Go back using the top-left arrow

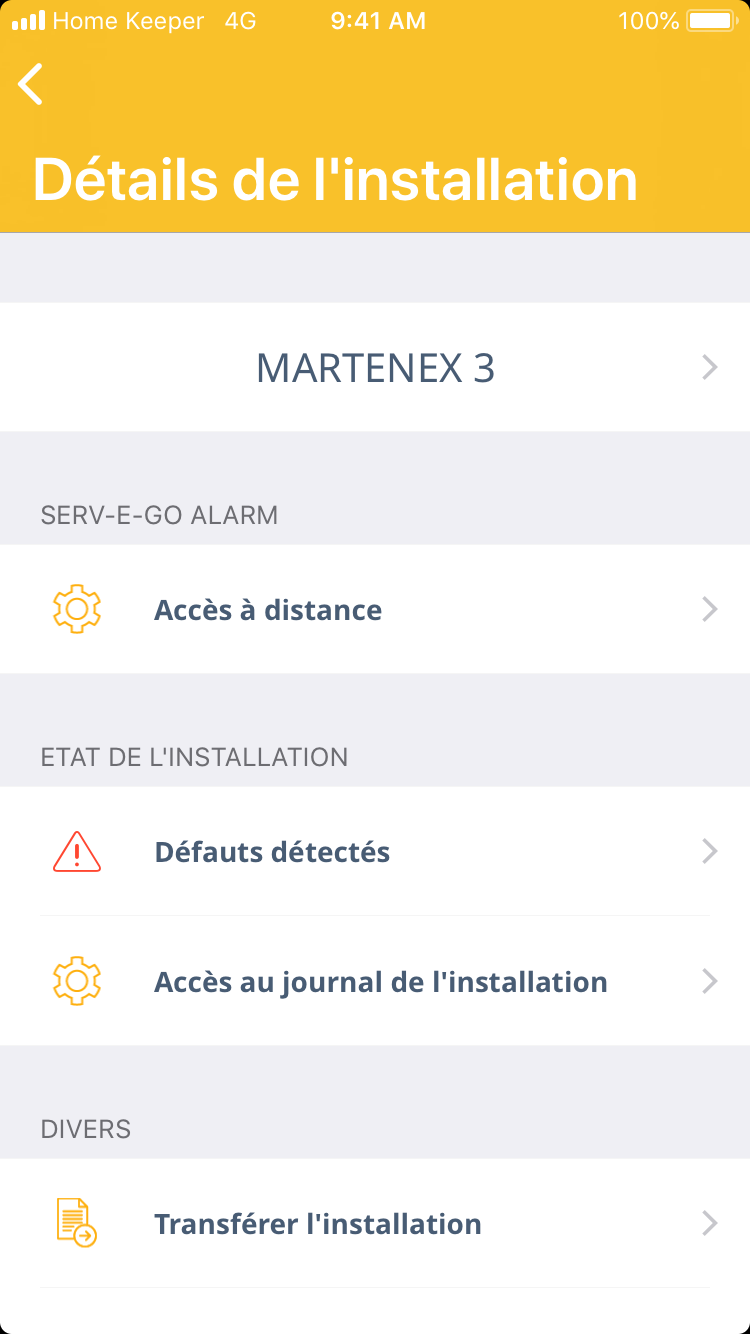(32, 84)
